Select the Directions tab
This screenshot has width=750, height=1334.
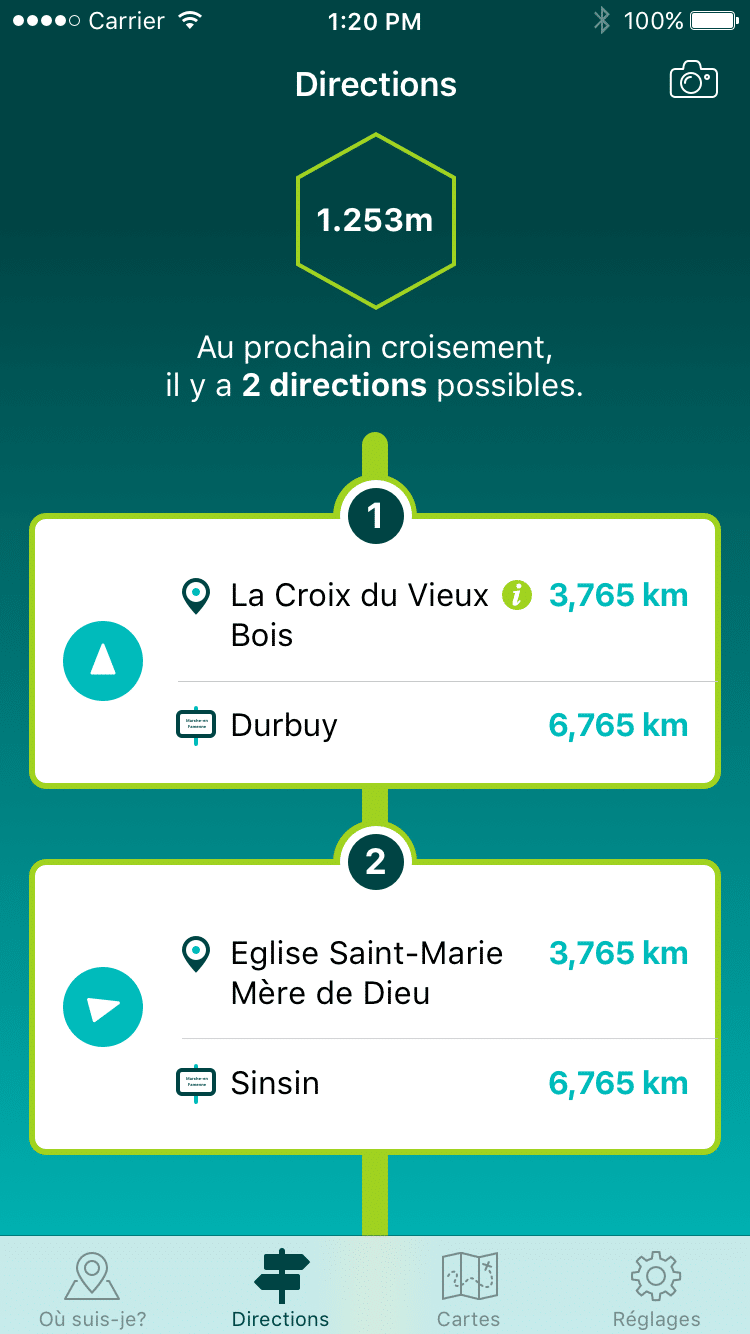tap(281, 1288)
